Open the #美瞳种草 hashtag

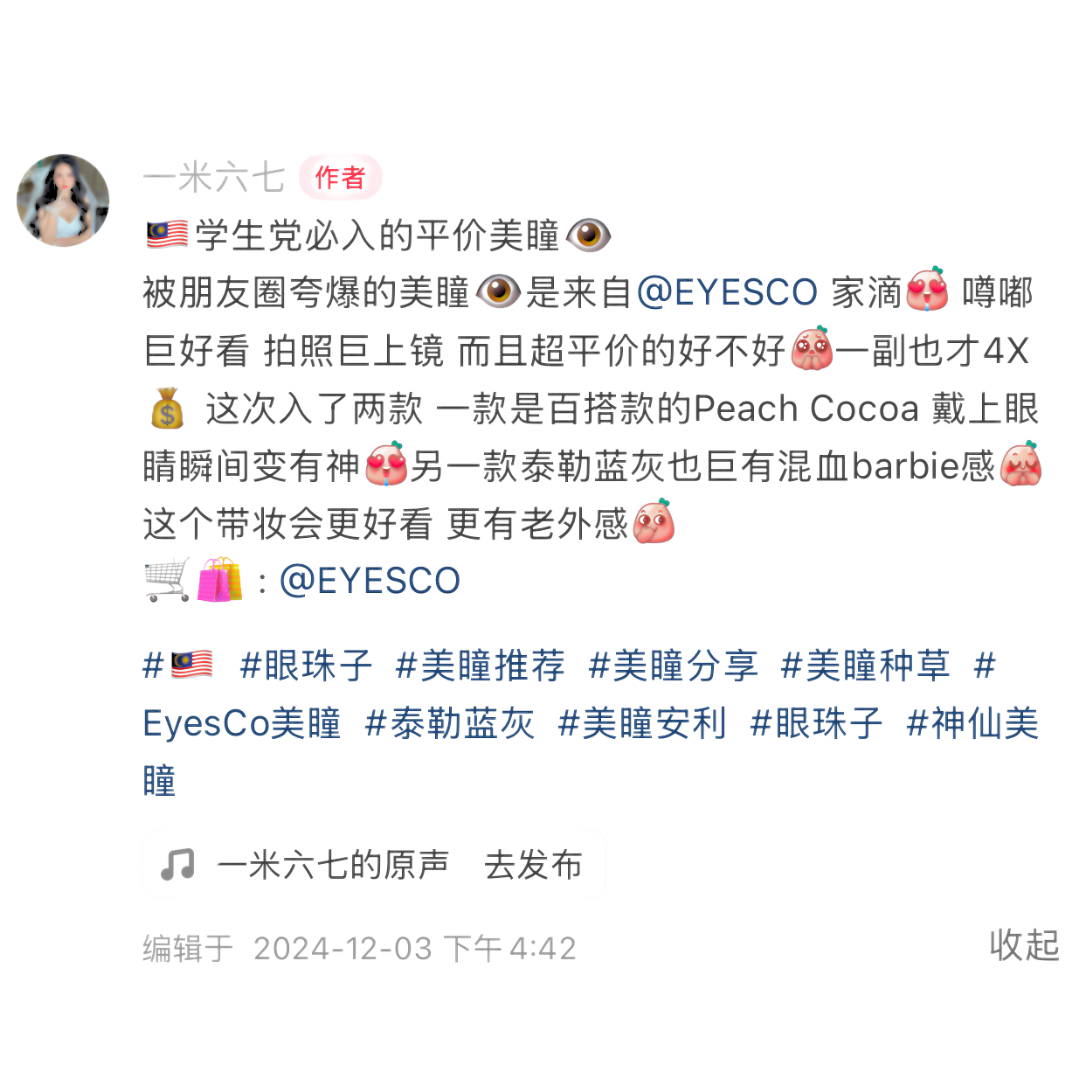865,665
